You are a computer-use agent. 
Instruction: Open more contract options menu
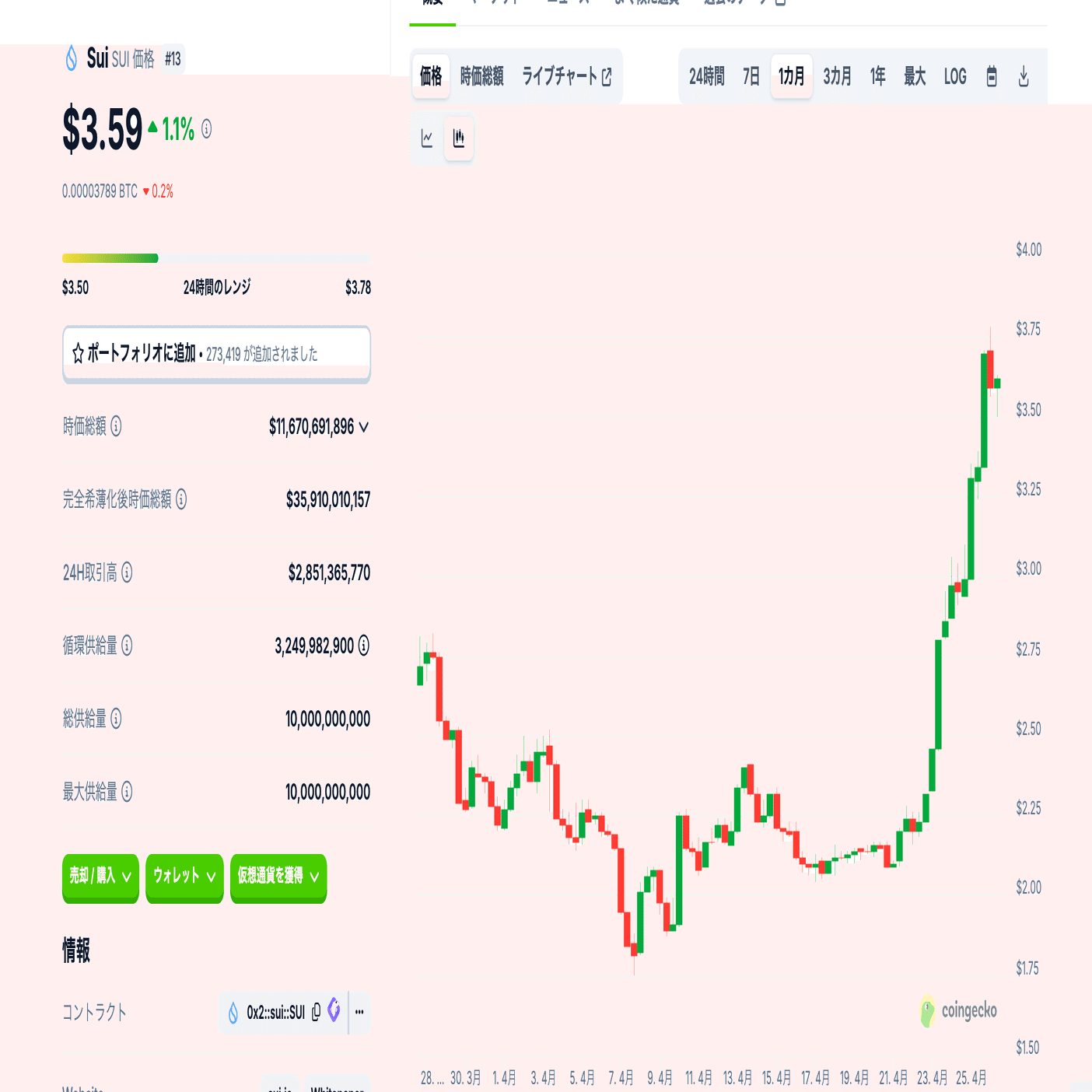[359, 1012]
